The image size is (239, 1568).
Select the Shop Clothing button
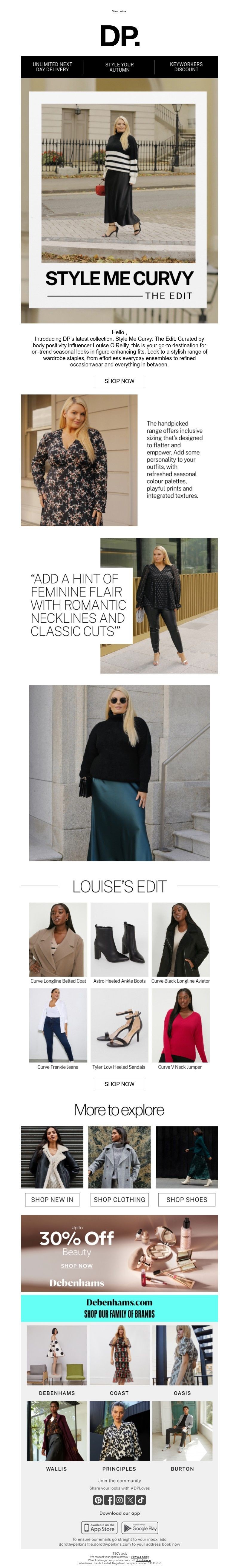119,1200
